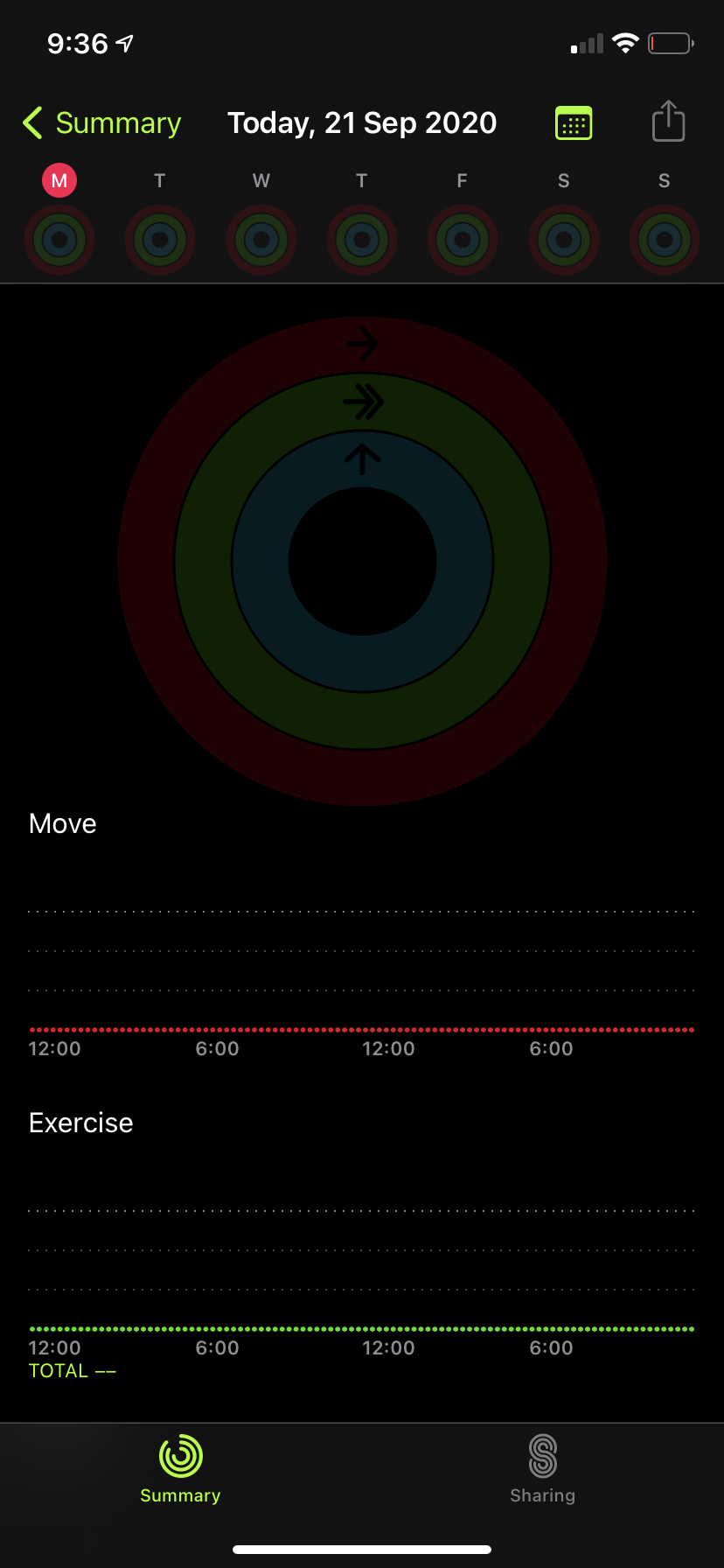
Task: Go back to Summary
Action: pyautogui.click(x=101, y=123)
